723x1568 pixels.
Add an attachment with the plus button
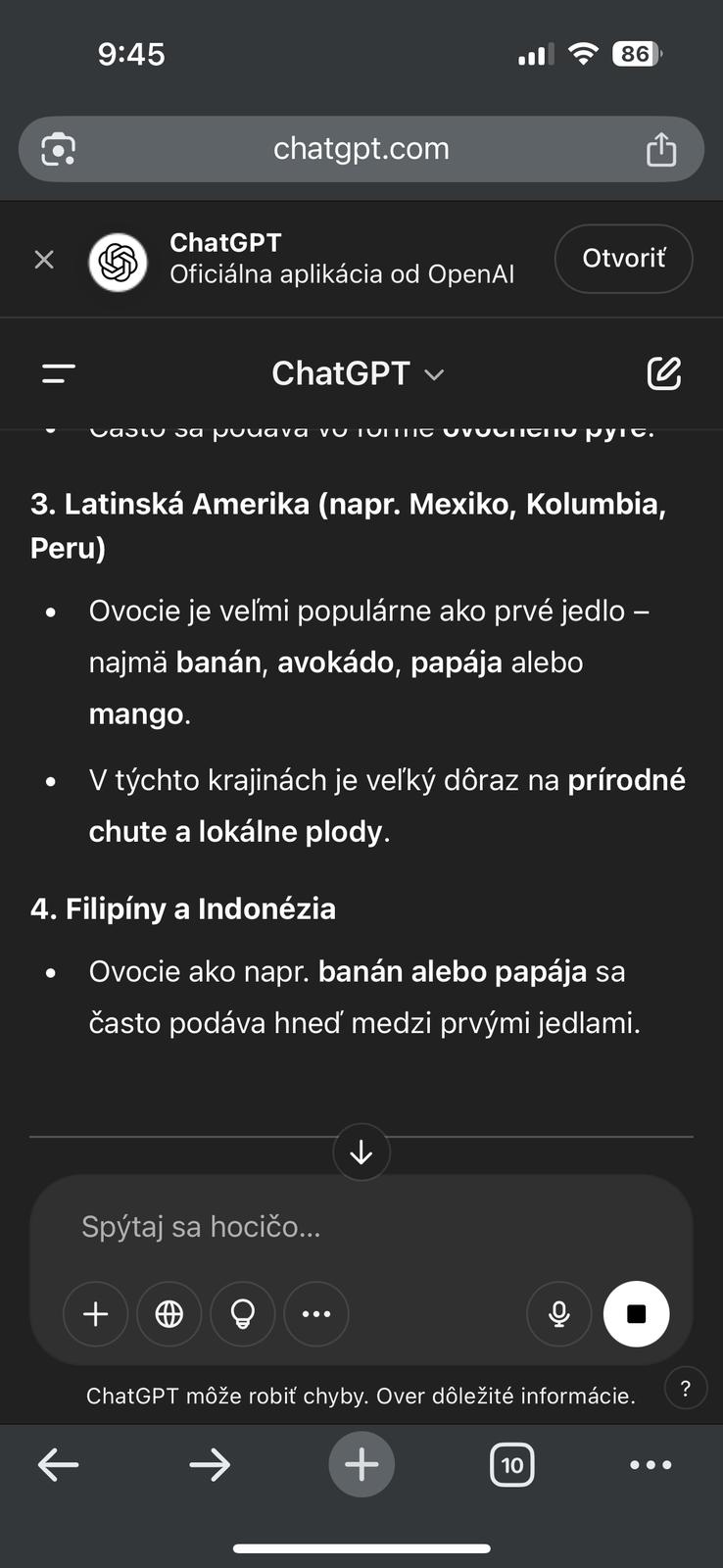pos(96,1314)
